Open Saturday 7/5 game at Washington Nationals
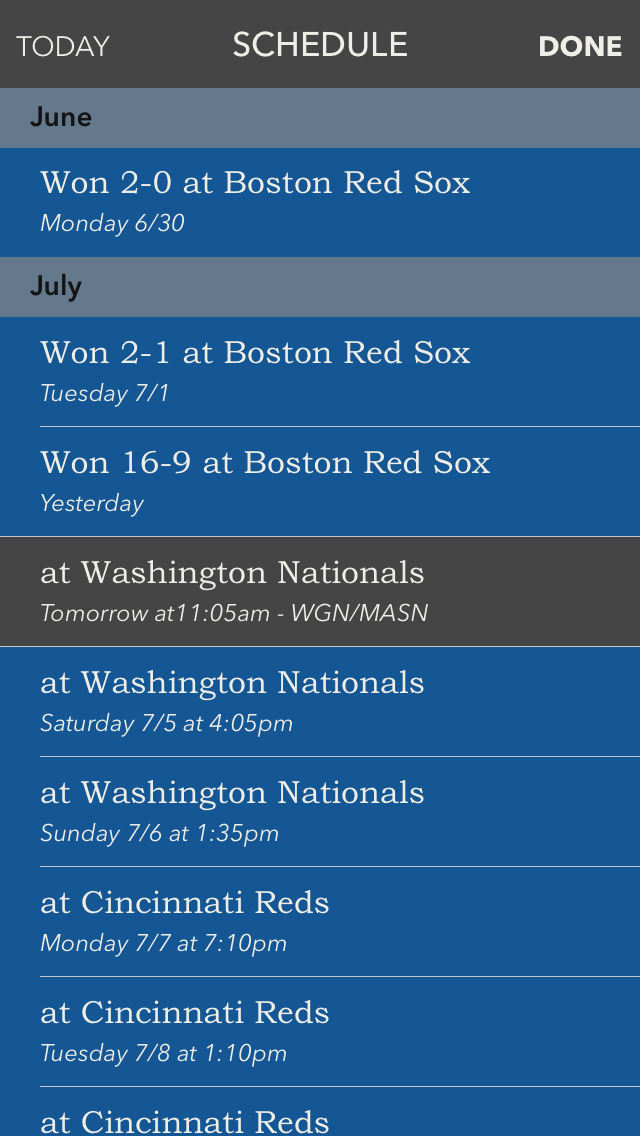640x1136 pixels. tap(320, 702)
